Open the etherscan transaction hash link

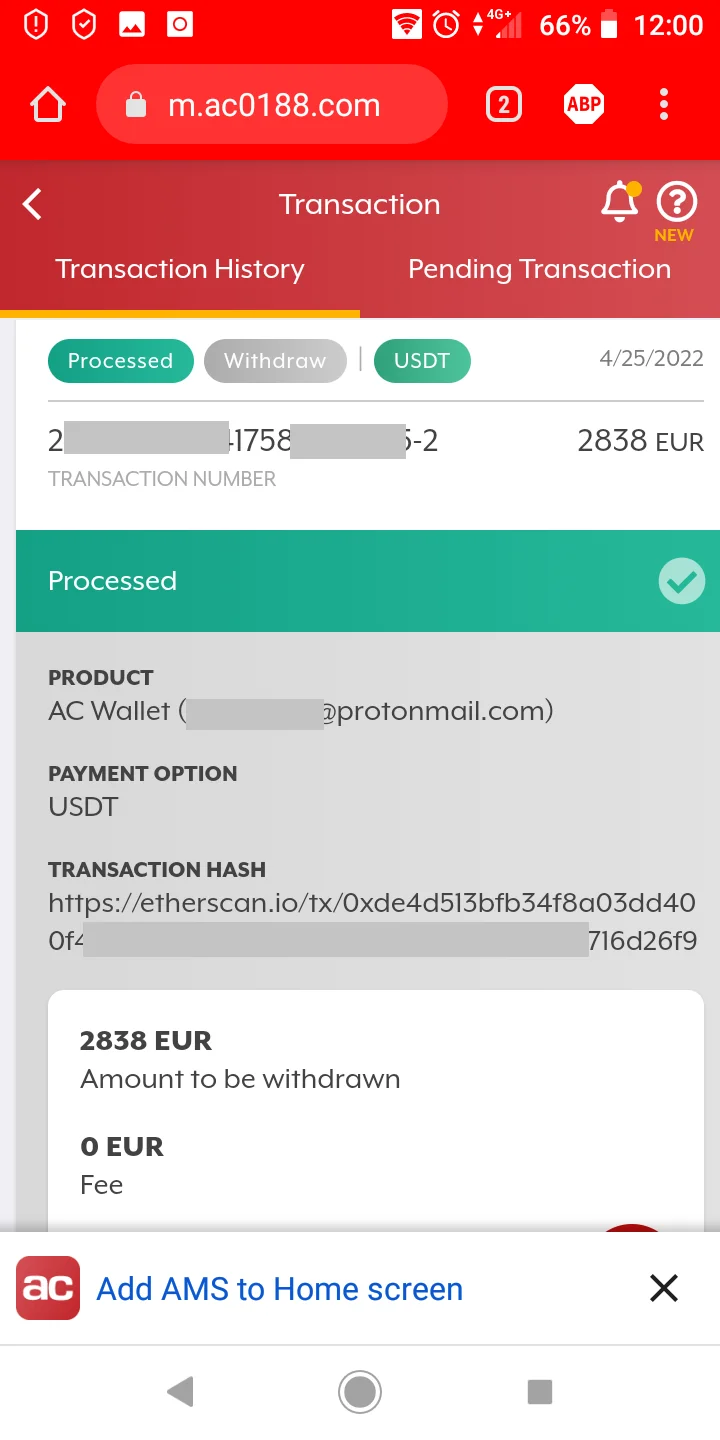[371, 904]
